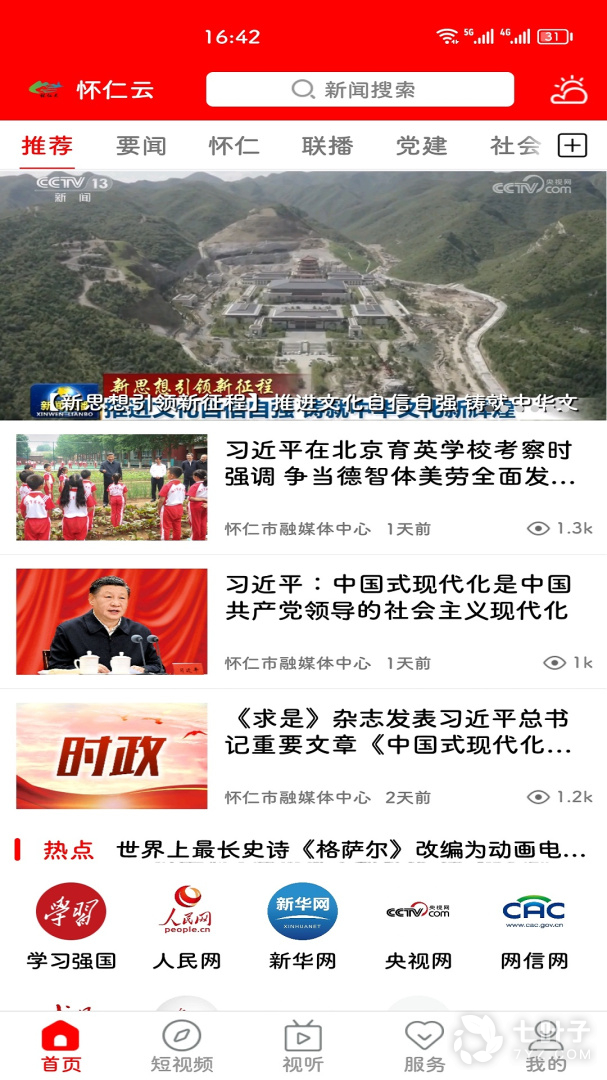Viewport: 607px width, 1080px height.
Task: Open the 服务 bottom tab
Action: (424, 1047)
